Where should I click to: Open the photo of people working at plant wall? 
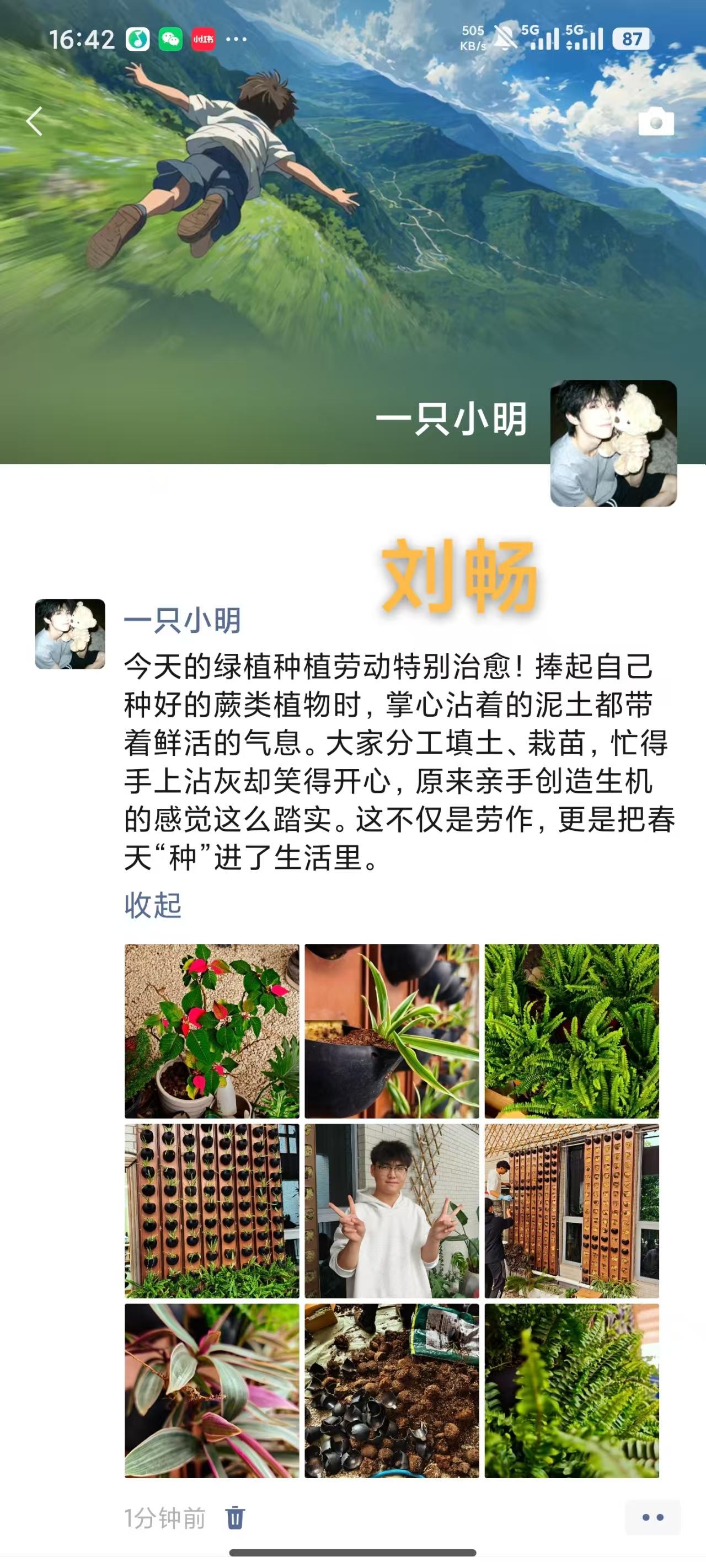[x=571, y=1211]
